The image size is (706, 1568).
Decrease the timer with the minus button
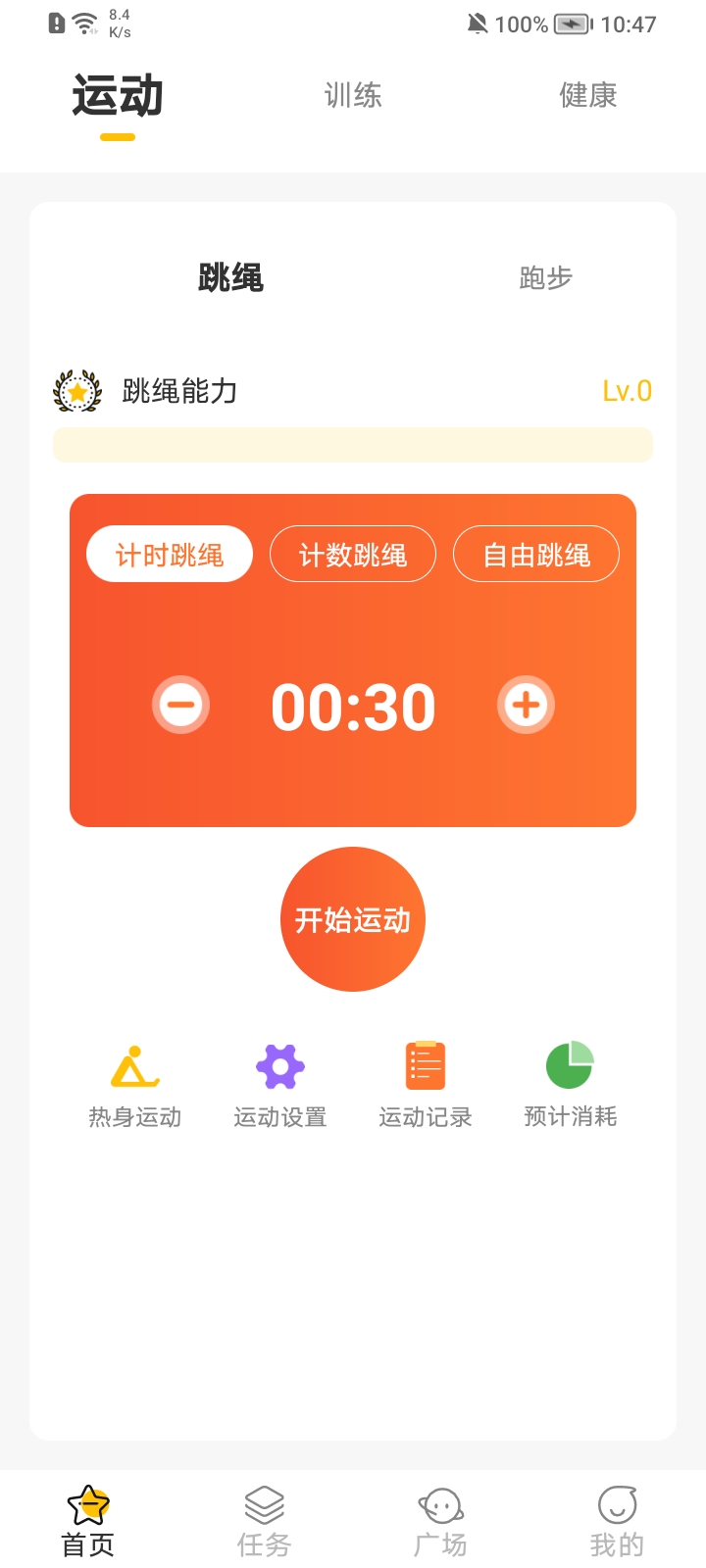coord(180,705)
